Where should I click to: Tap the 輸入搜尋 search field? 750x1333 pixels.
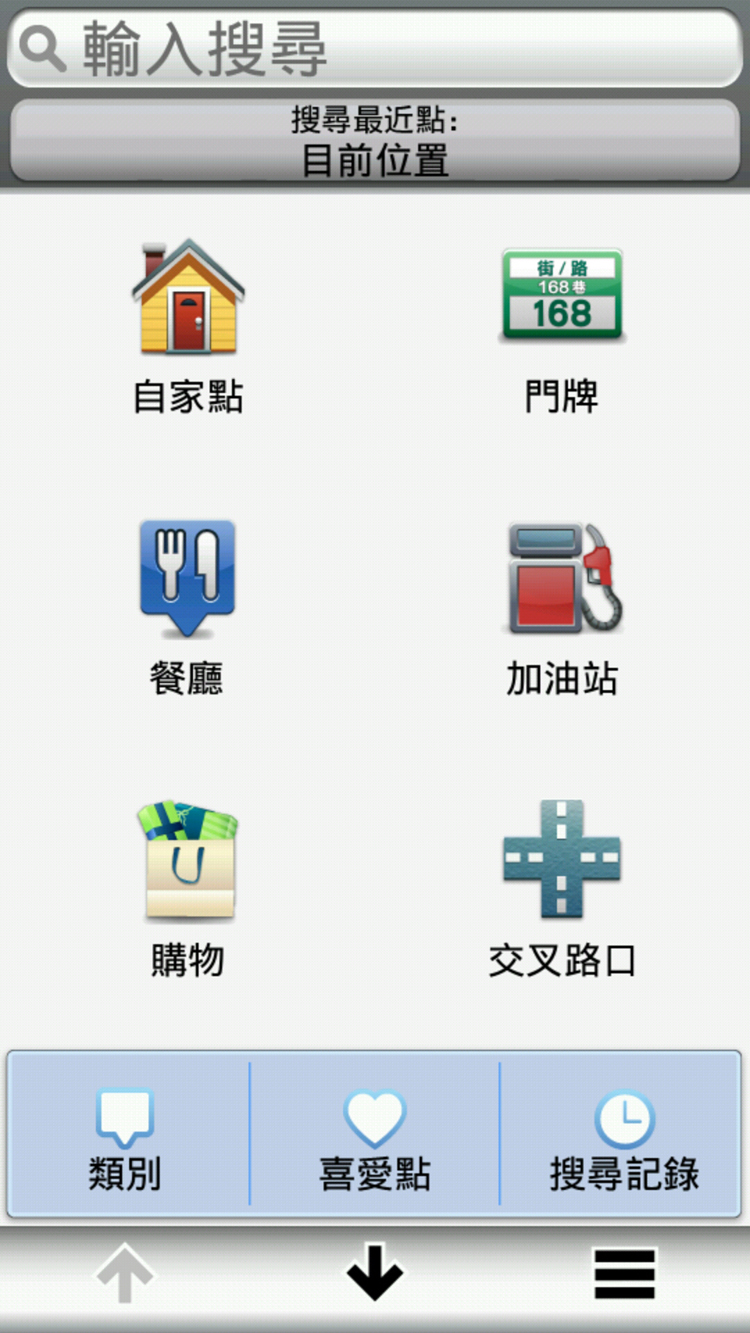[x=375, y=48]
